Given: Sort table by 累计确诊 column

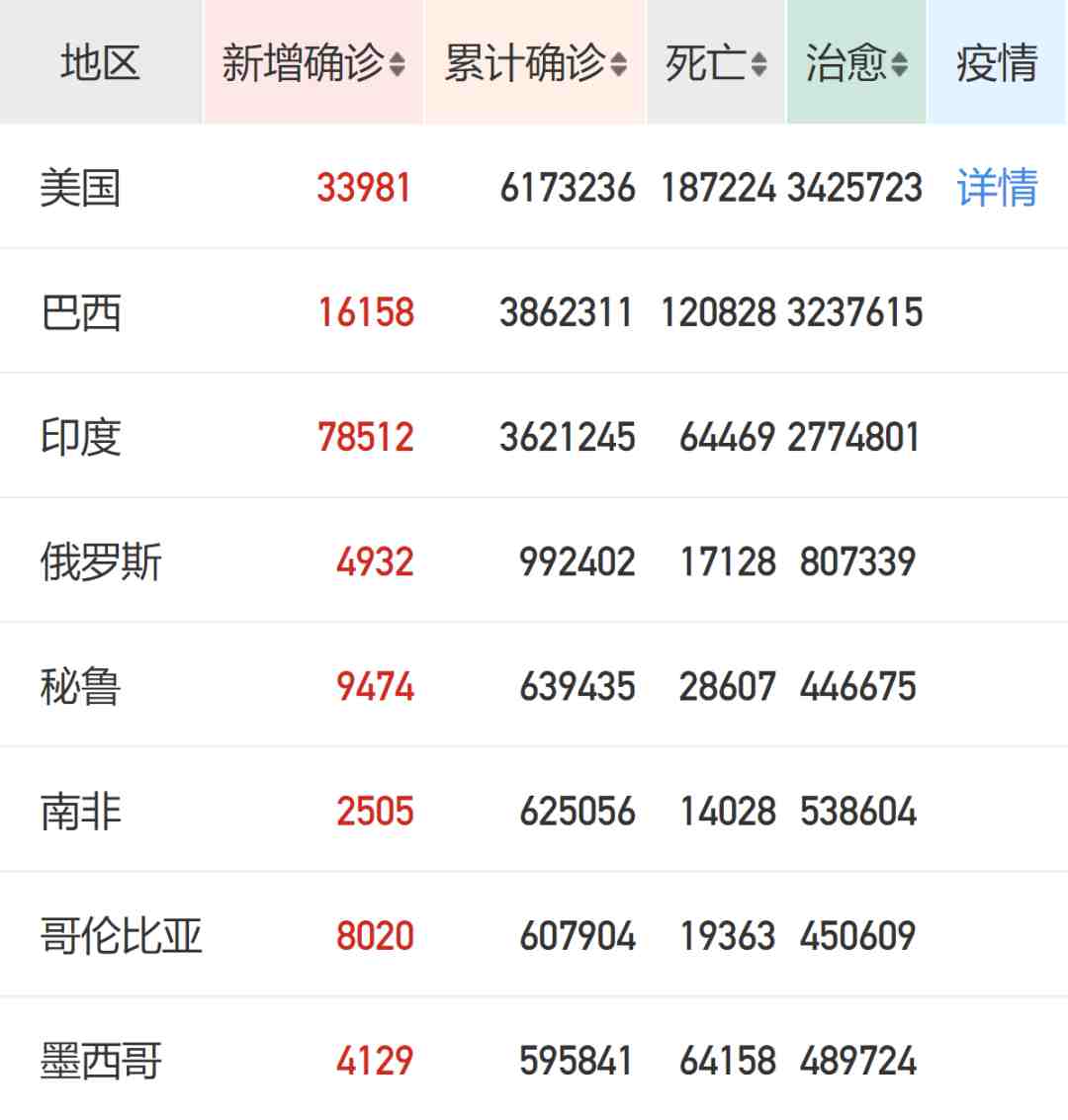Looking at the screenshot, I should coord(535,63).
